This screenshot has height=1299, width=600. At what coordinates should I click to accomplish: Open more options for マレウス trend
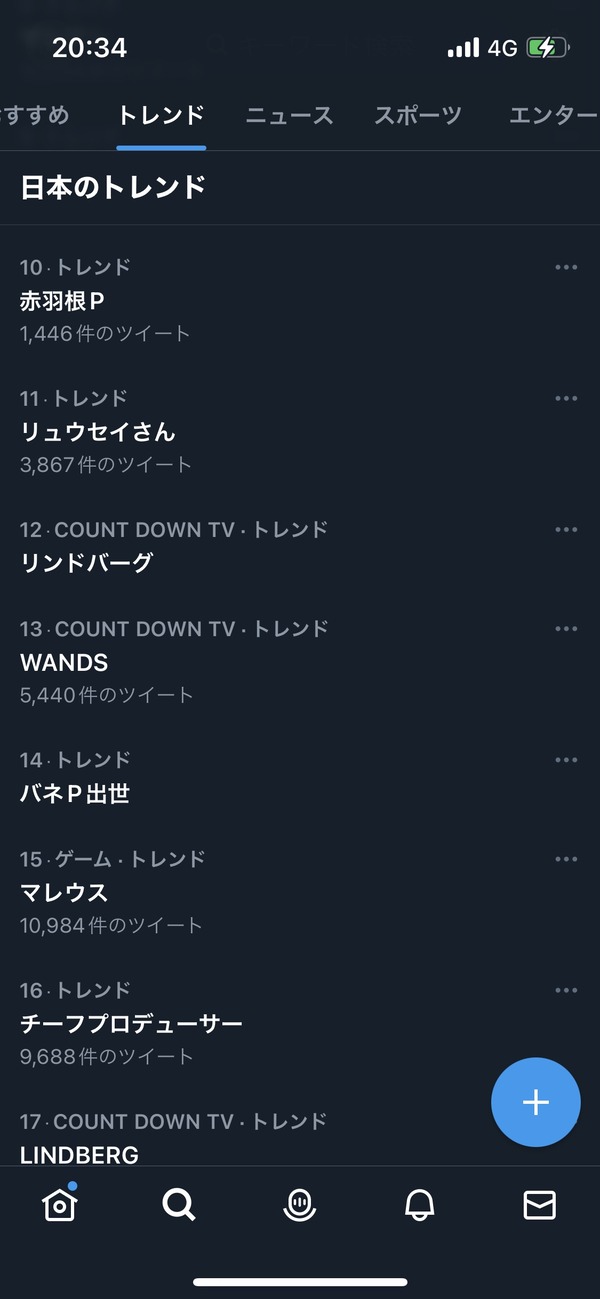(x=566, y=859)
